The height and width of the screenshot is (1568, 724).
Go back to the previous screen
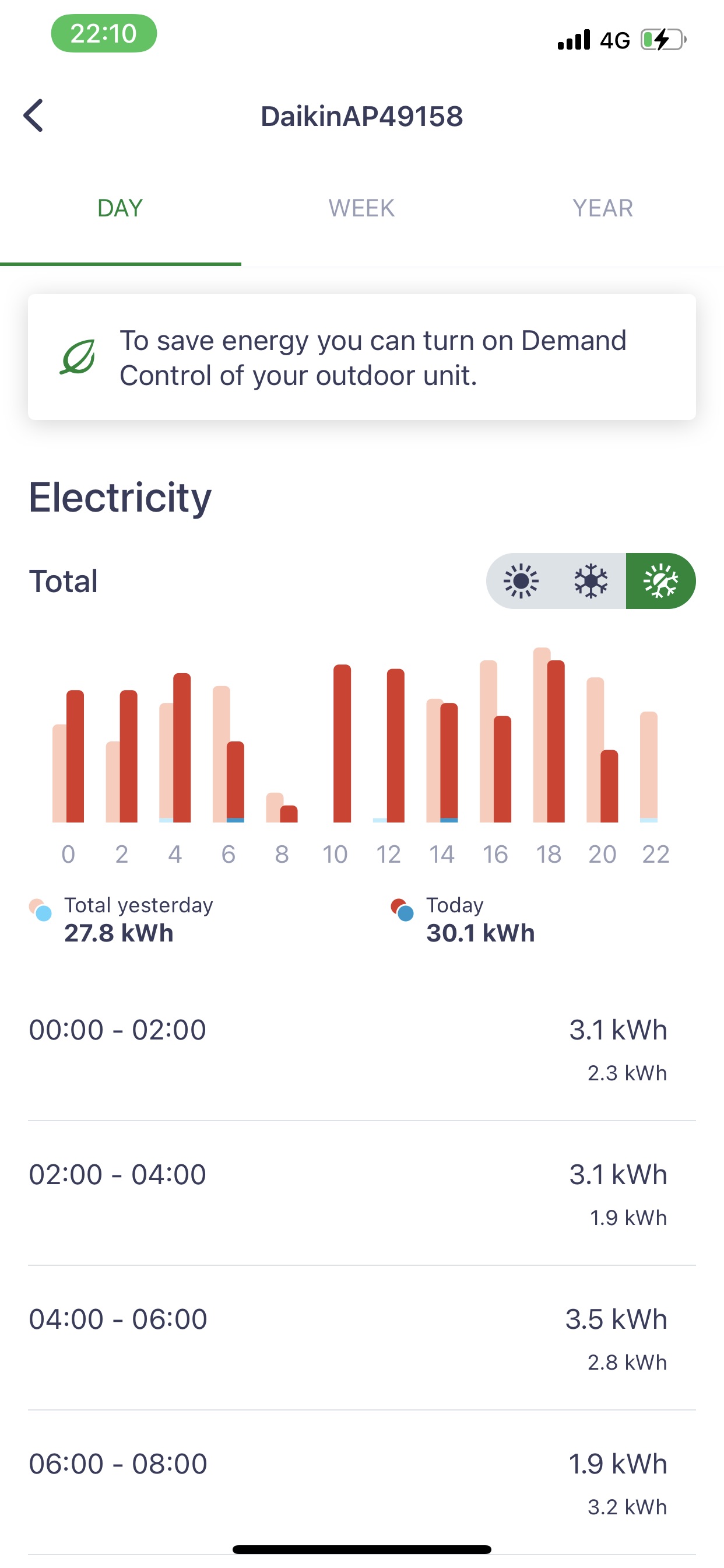34,116
